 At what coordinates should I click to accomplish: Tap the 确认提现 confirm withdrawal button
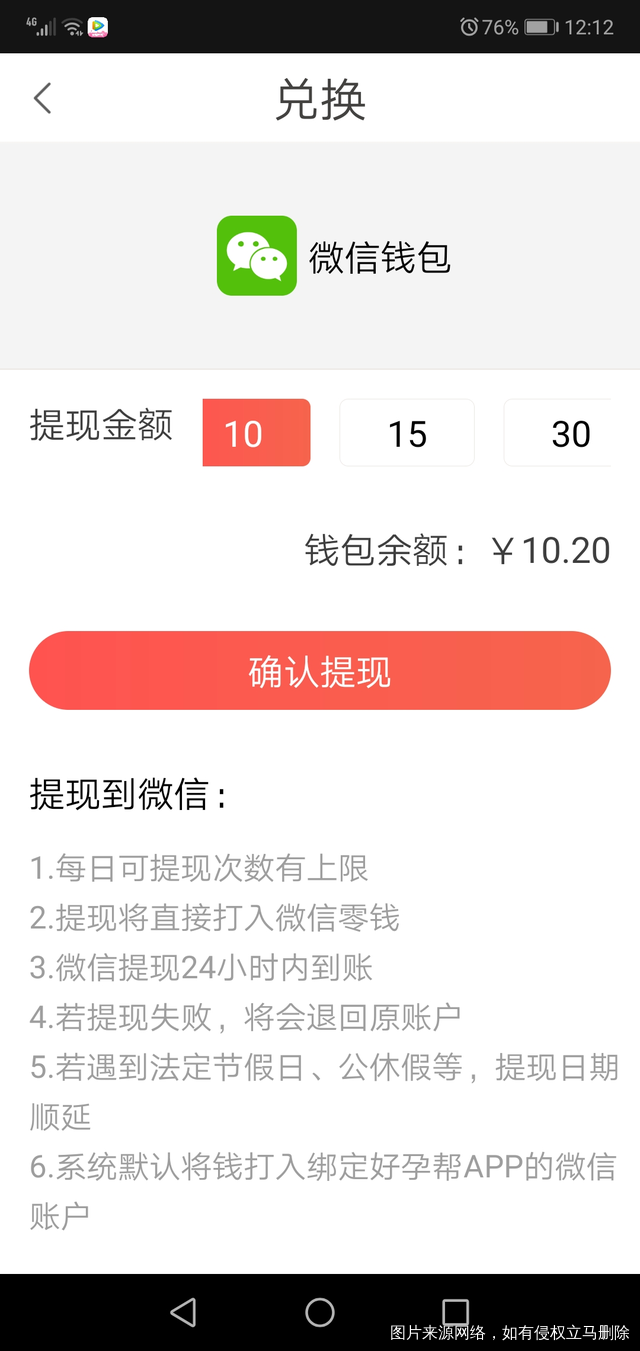coord(320,671)
